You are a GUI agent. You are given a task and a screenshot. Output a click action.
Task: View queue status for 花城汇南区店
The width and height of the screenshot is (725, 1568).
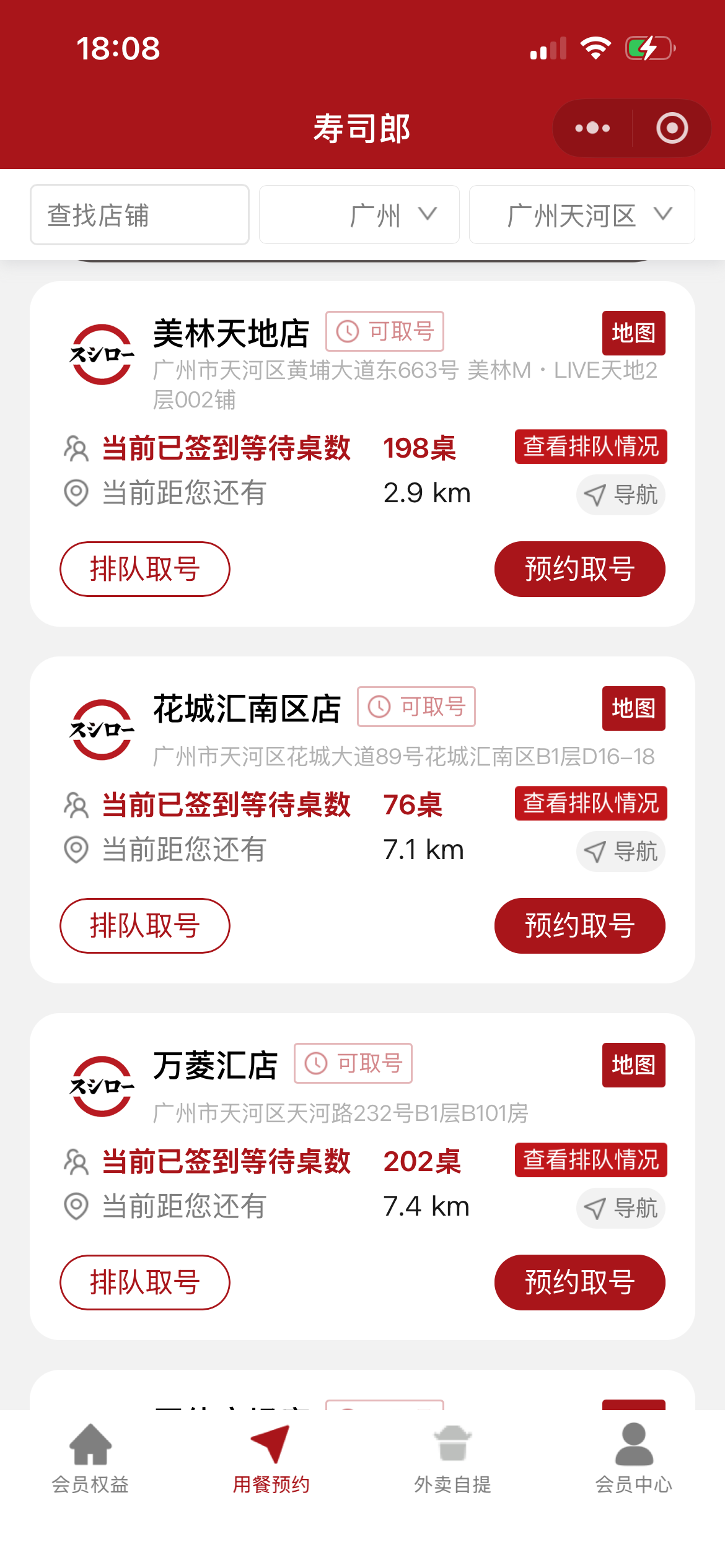click(x=591, y=803)
